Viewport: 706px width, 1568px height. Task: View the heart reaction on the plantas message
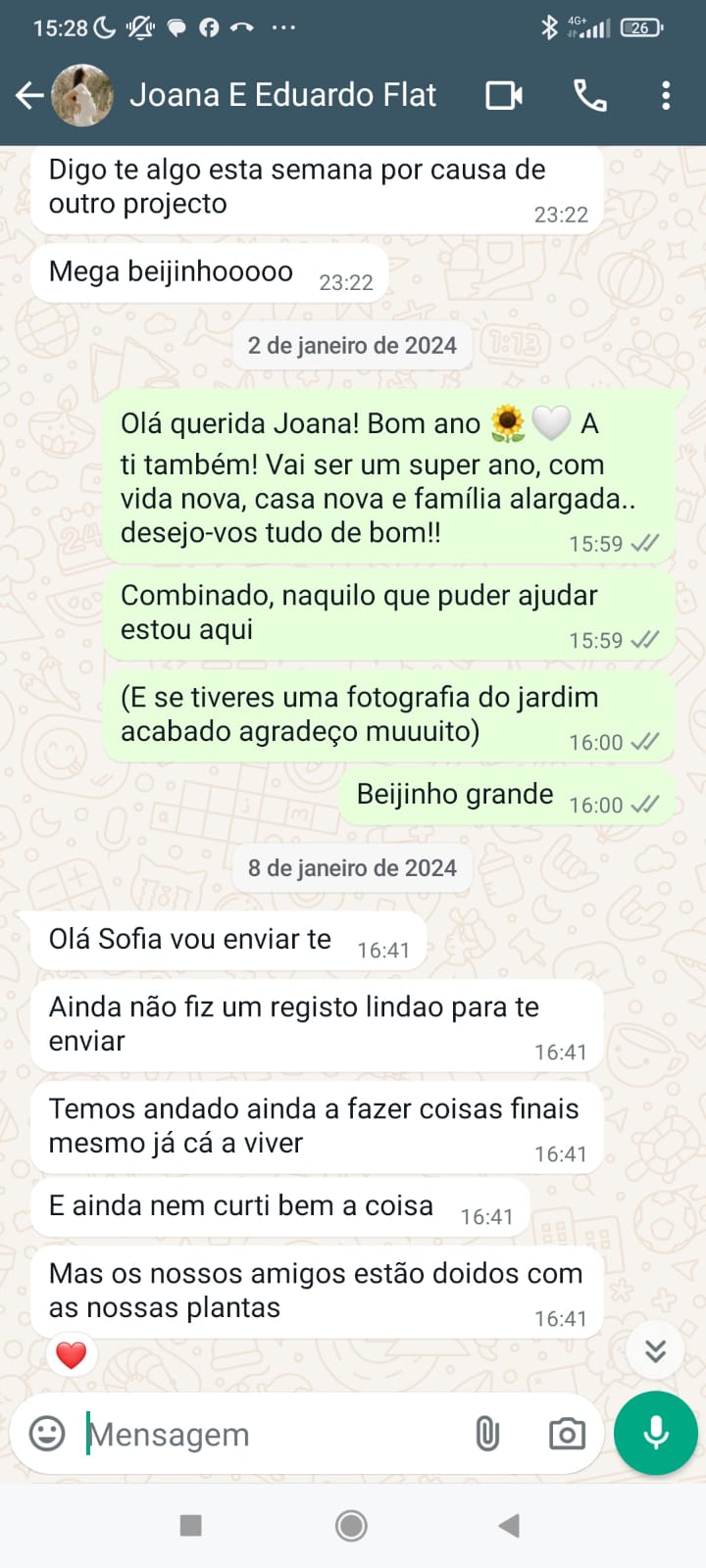click(72, 1355)
